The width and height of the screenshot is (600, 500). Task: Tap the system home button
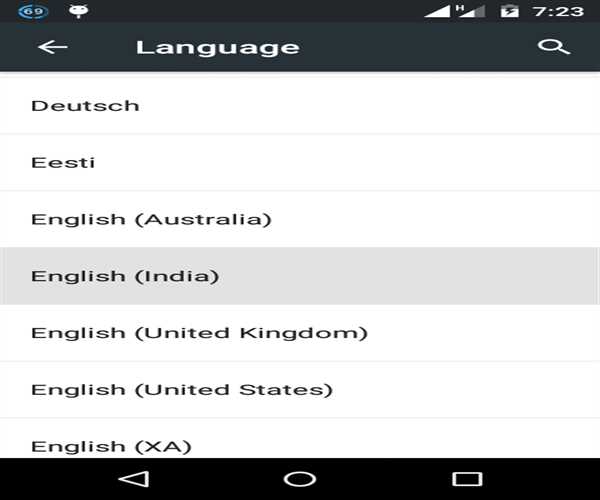300,479
